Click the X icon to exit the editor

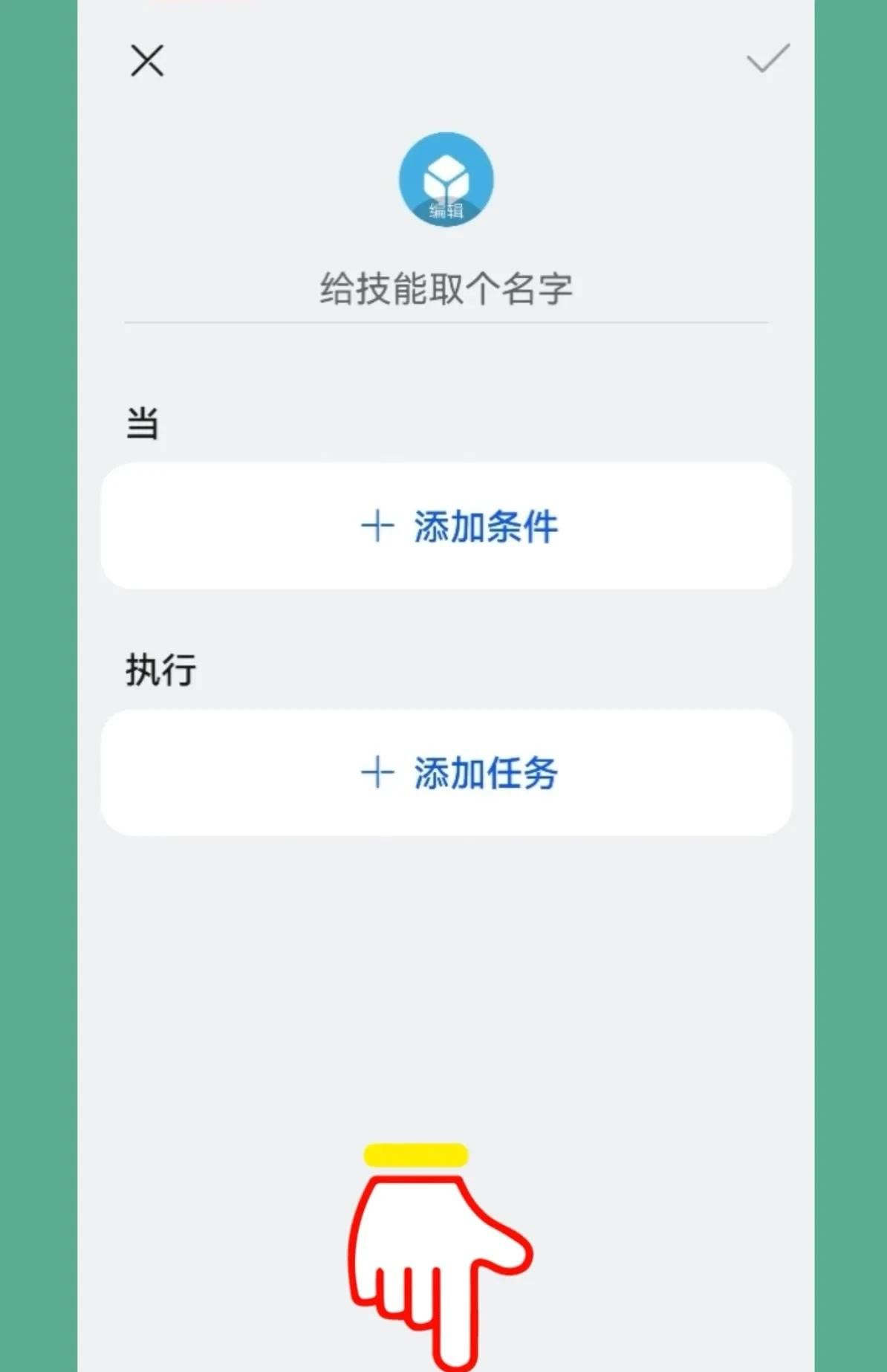[x=146, y=61]
